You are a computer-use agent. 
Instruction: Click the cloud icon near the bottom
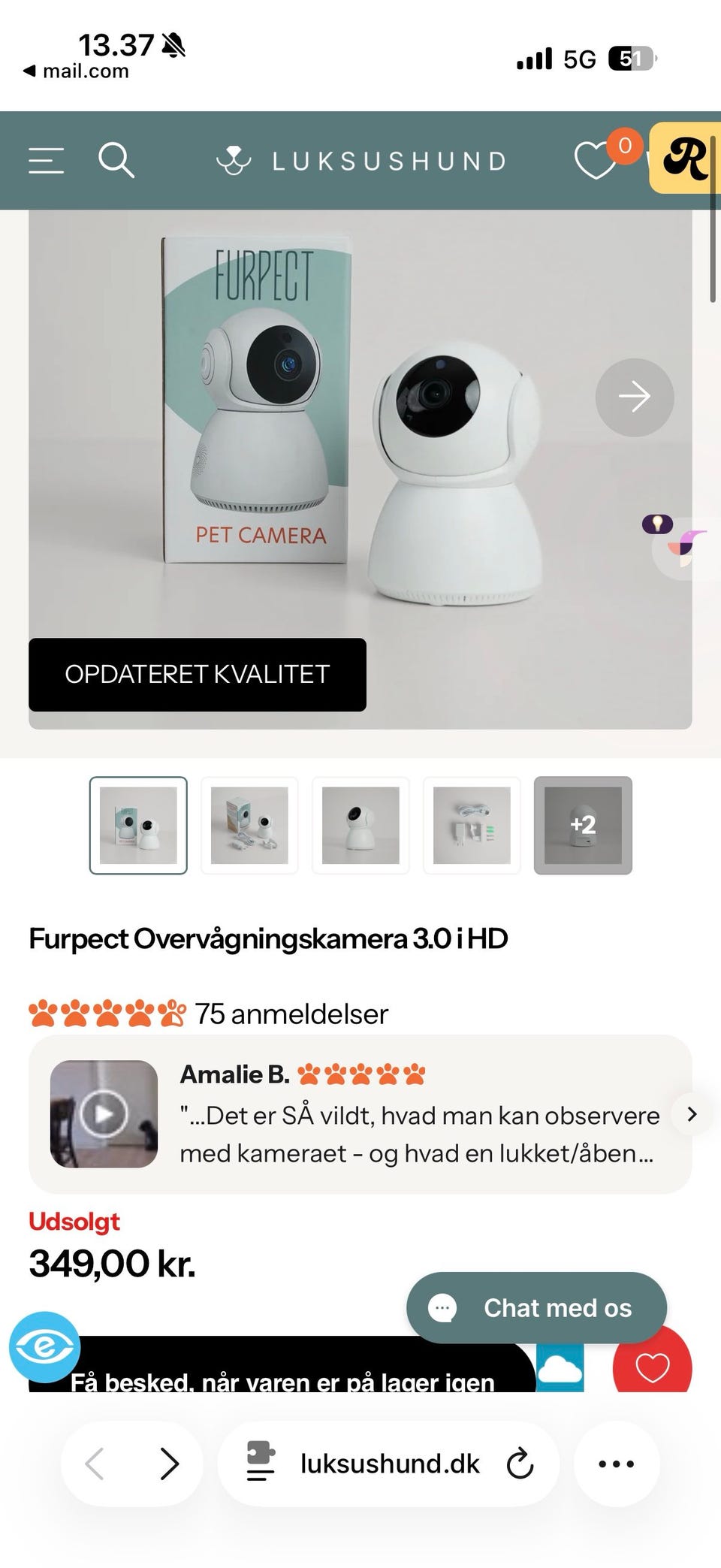point(559,1369)
